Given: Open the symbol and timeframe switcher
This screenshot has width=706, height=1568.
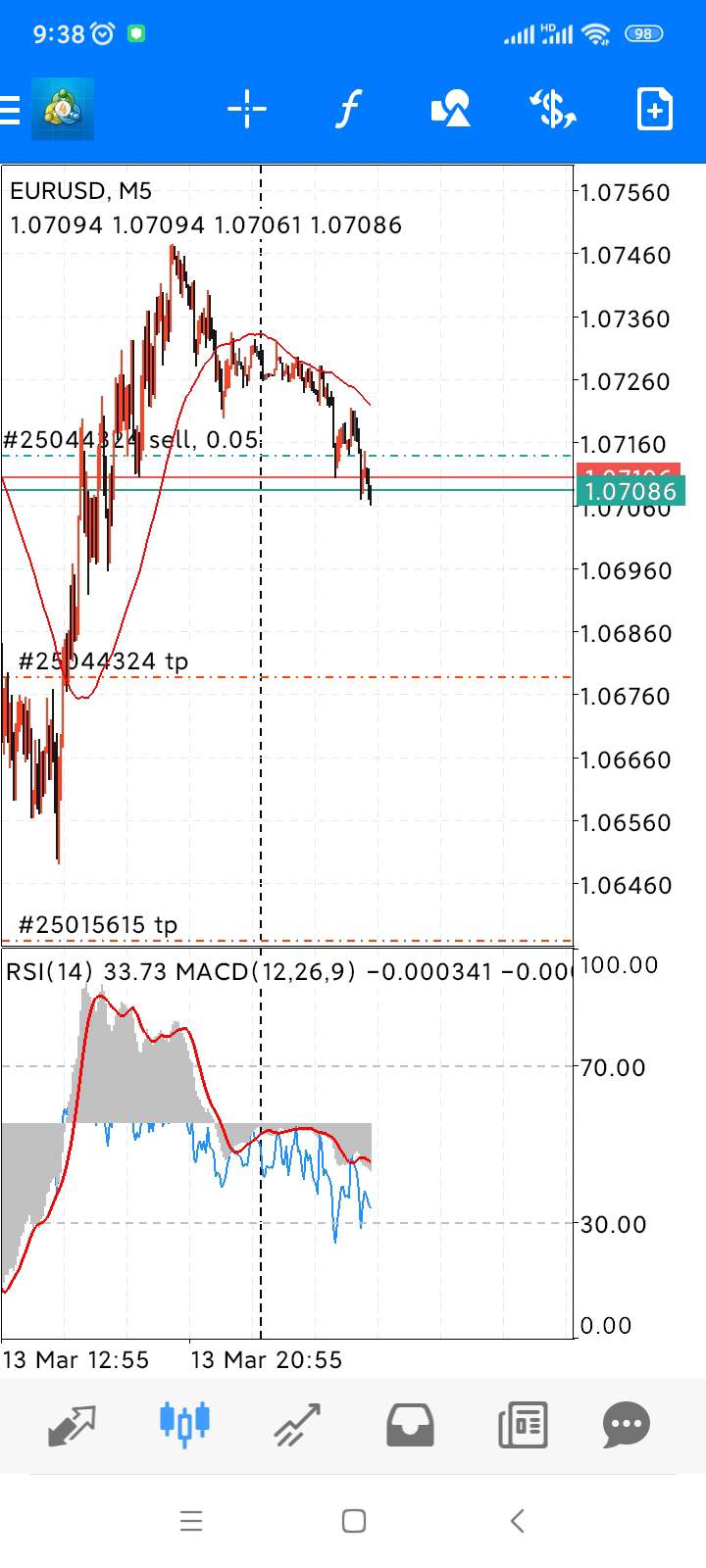Looking at the screenshot, I should tap(552, 109).
